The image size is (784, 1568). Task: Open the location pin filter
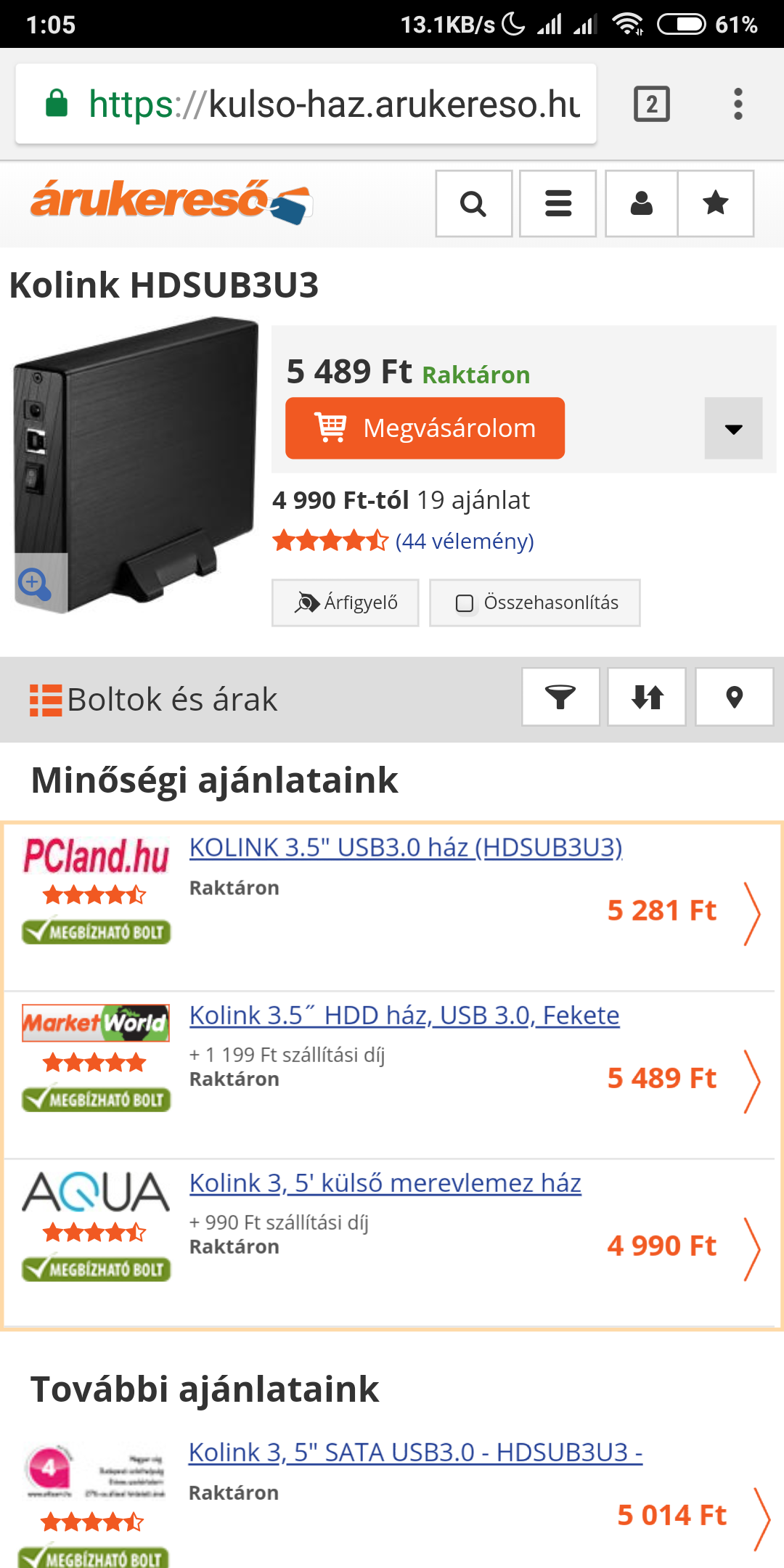coord(734,697)
